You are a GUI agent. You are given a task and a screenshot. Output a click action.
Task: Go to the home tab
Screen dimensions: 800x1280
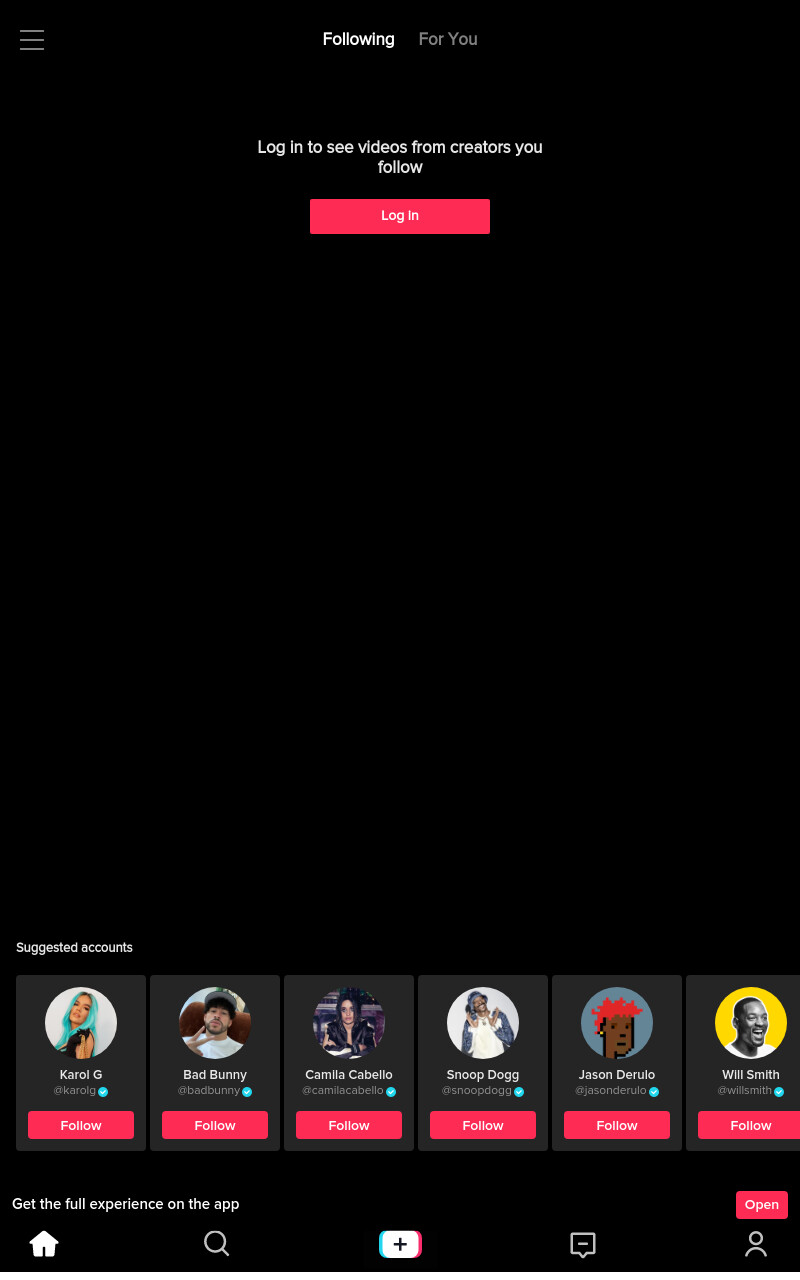coord(44,1243)
